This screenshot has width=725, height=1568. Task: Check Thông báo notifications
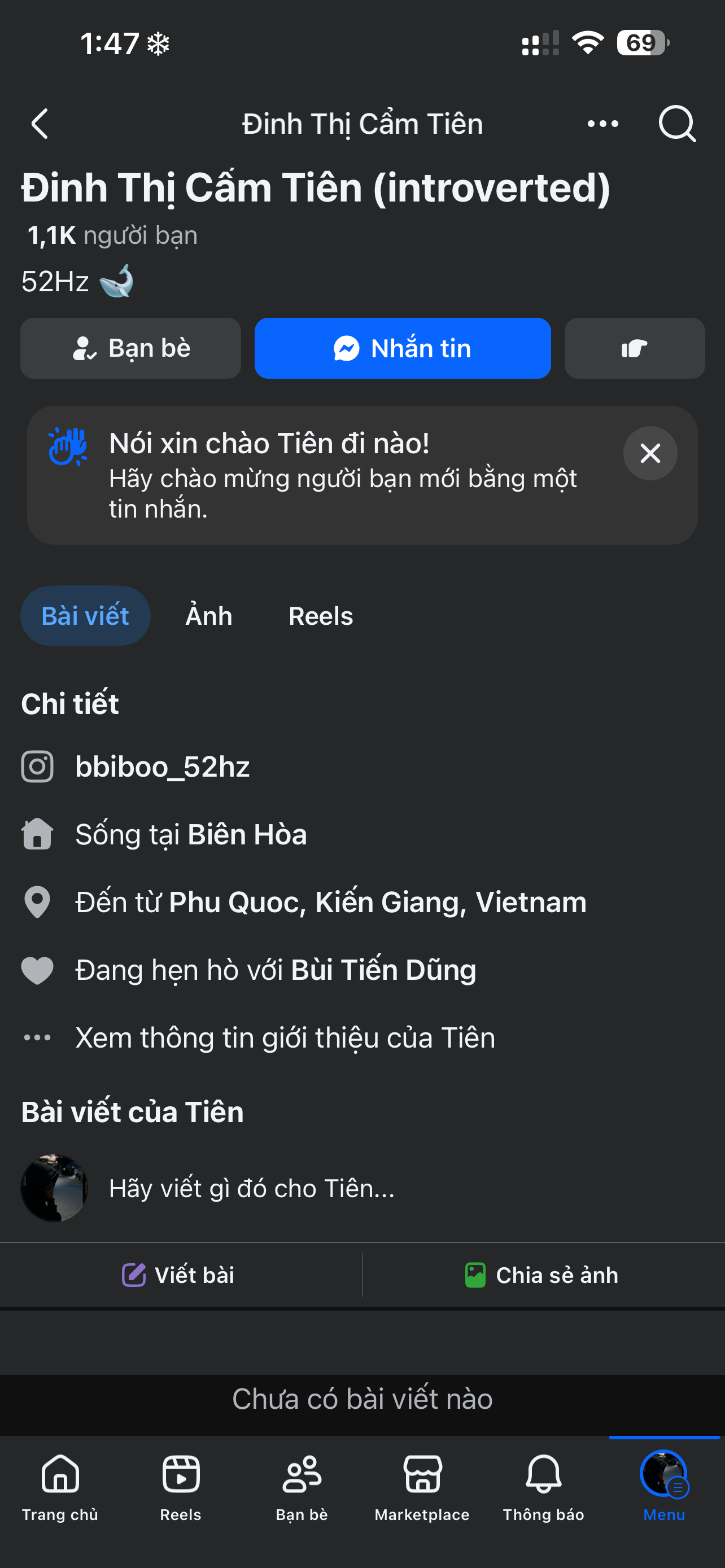tap(543, 1485)
